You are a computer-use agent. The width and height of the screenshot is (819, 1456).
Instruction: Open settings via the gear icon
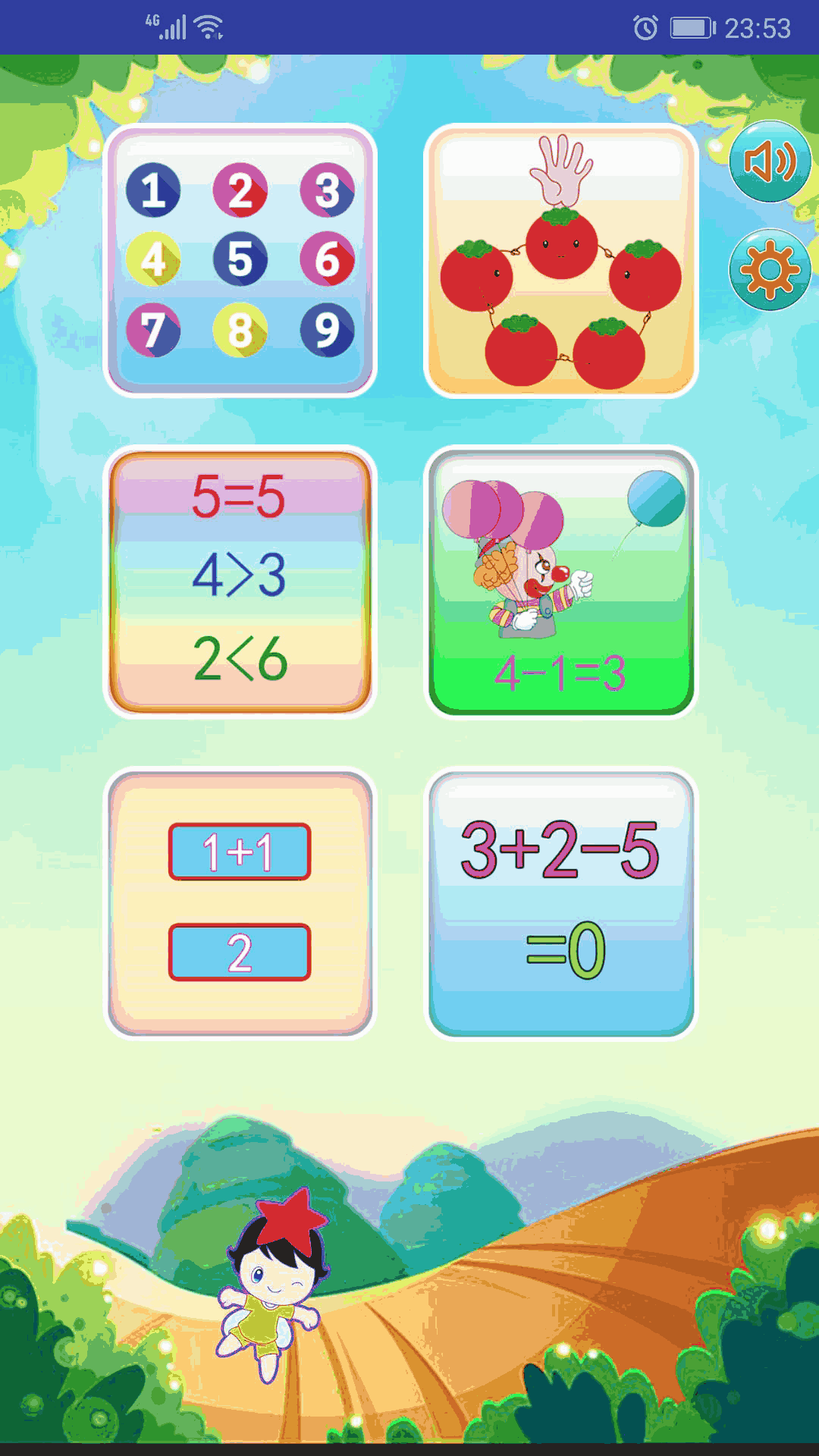(x=770, y=269)
